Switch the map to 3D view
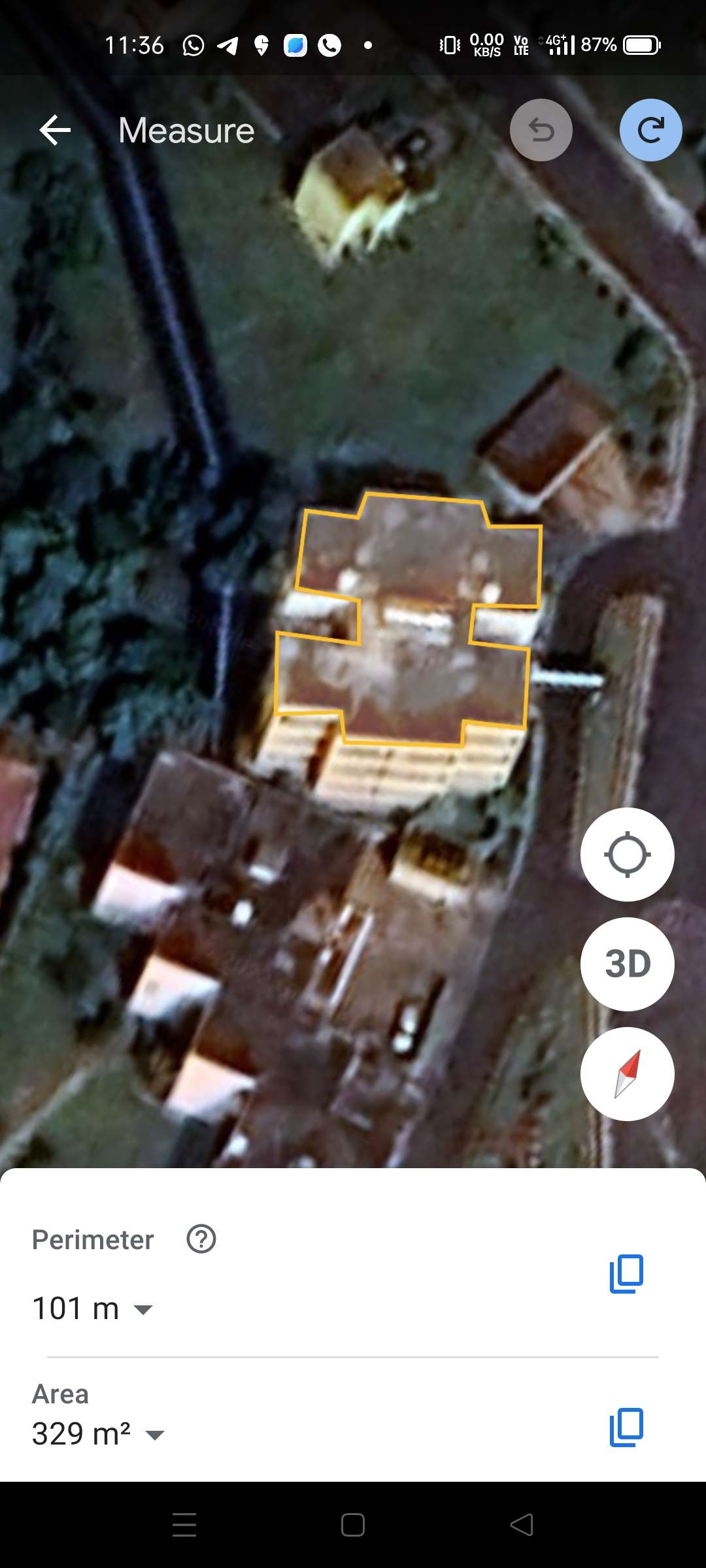706x1568 pixels. click(x=628, y=964)
